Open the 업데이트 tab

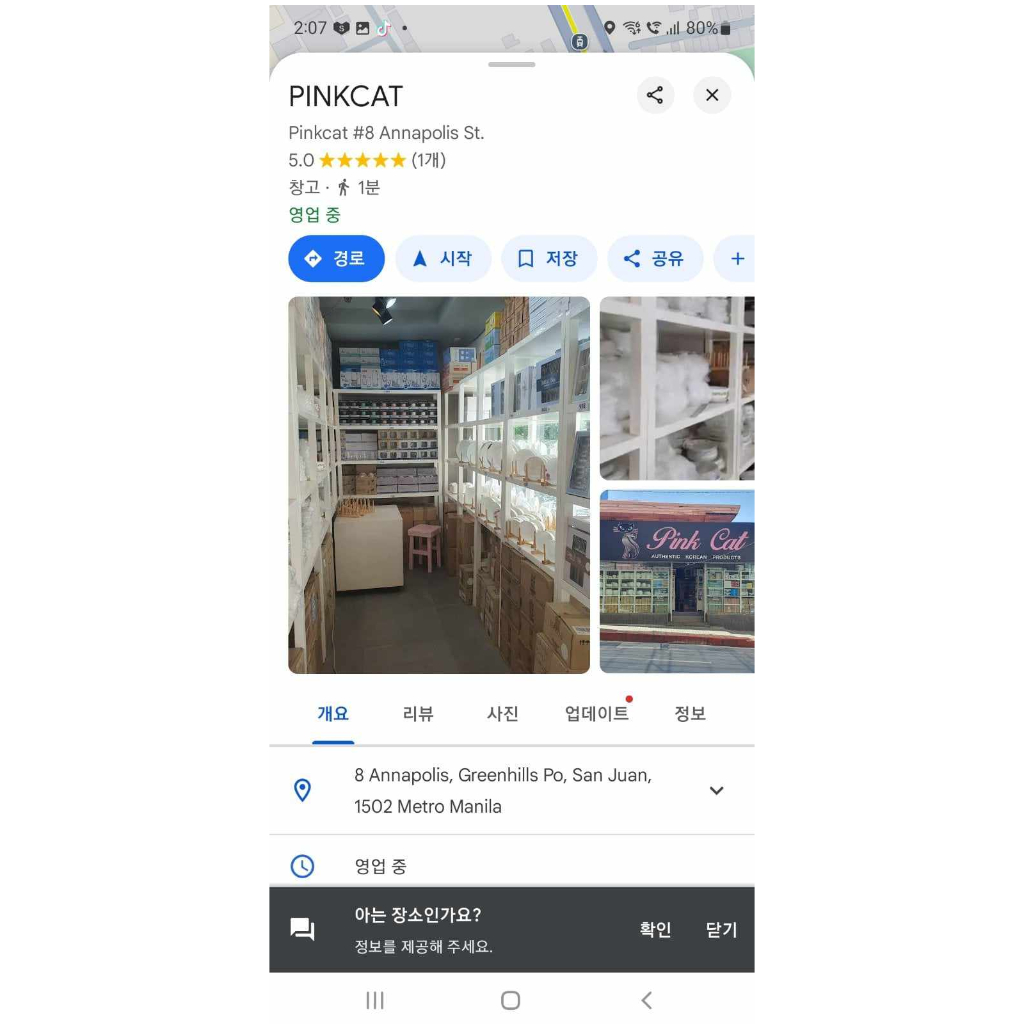(x=597, y=714)
